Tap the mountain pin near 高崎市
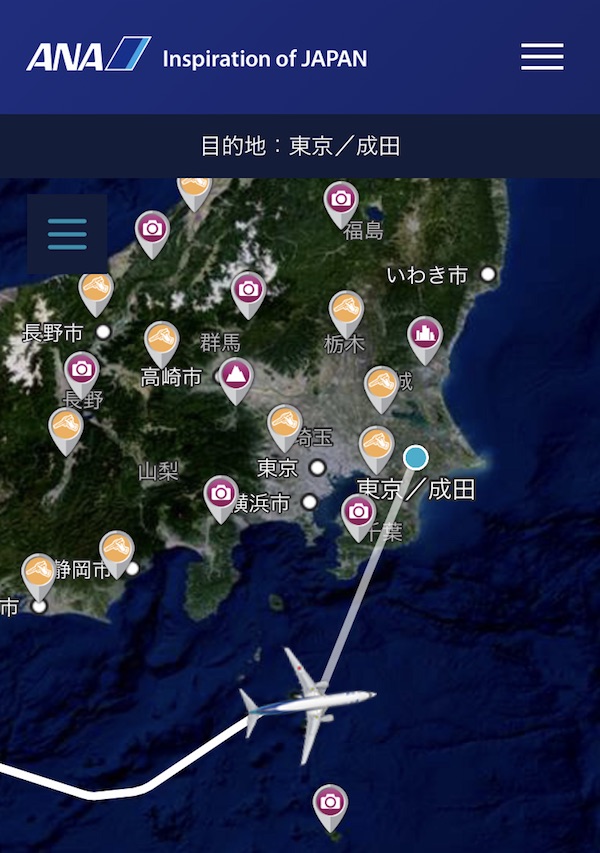The width and height of the screenshot is (600, 853). 236,377
